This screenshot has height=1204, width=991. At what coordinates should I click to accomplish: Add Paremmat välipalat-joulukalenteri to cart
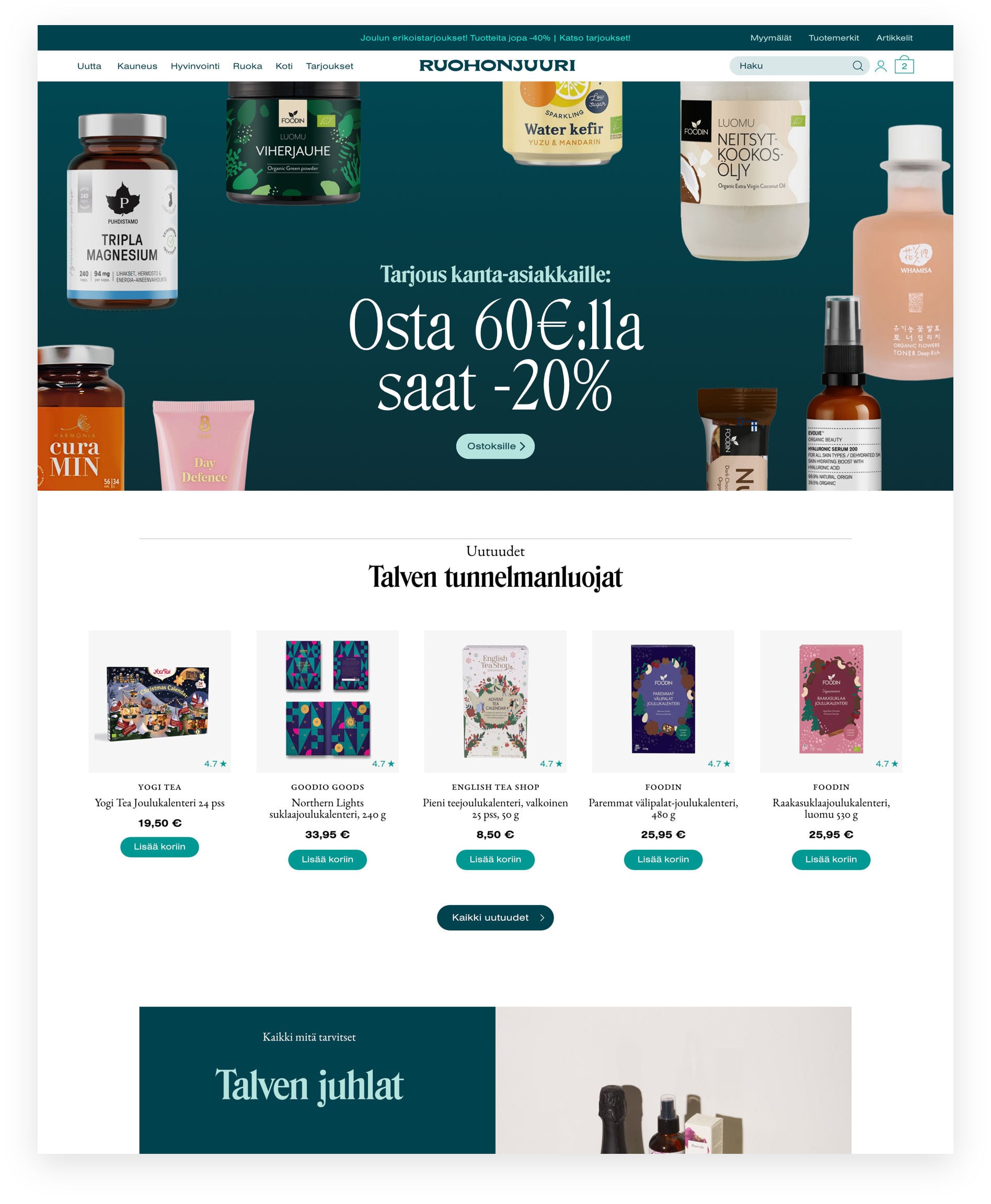[x=663, y=859]
